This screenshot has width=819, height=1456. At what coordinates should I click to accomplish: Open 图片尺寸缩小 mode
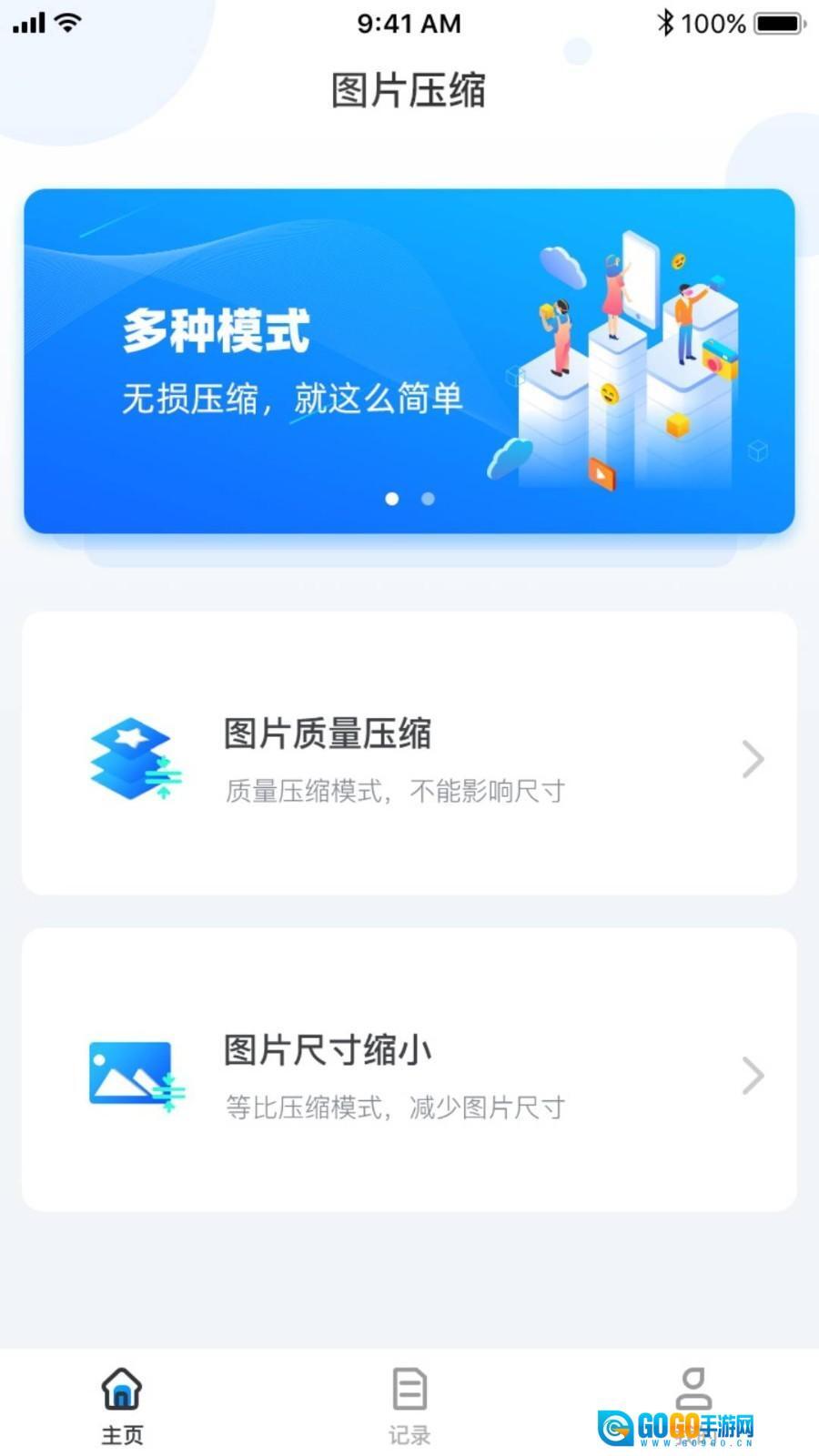[409, 1070]
